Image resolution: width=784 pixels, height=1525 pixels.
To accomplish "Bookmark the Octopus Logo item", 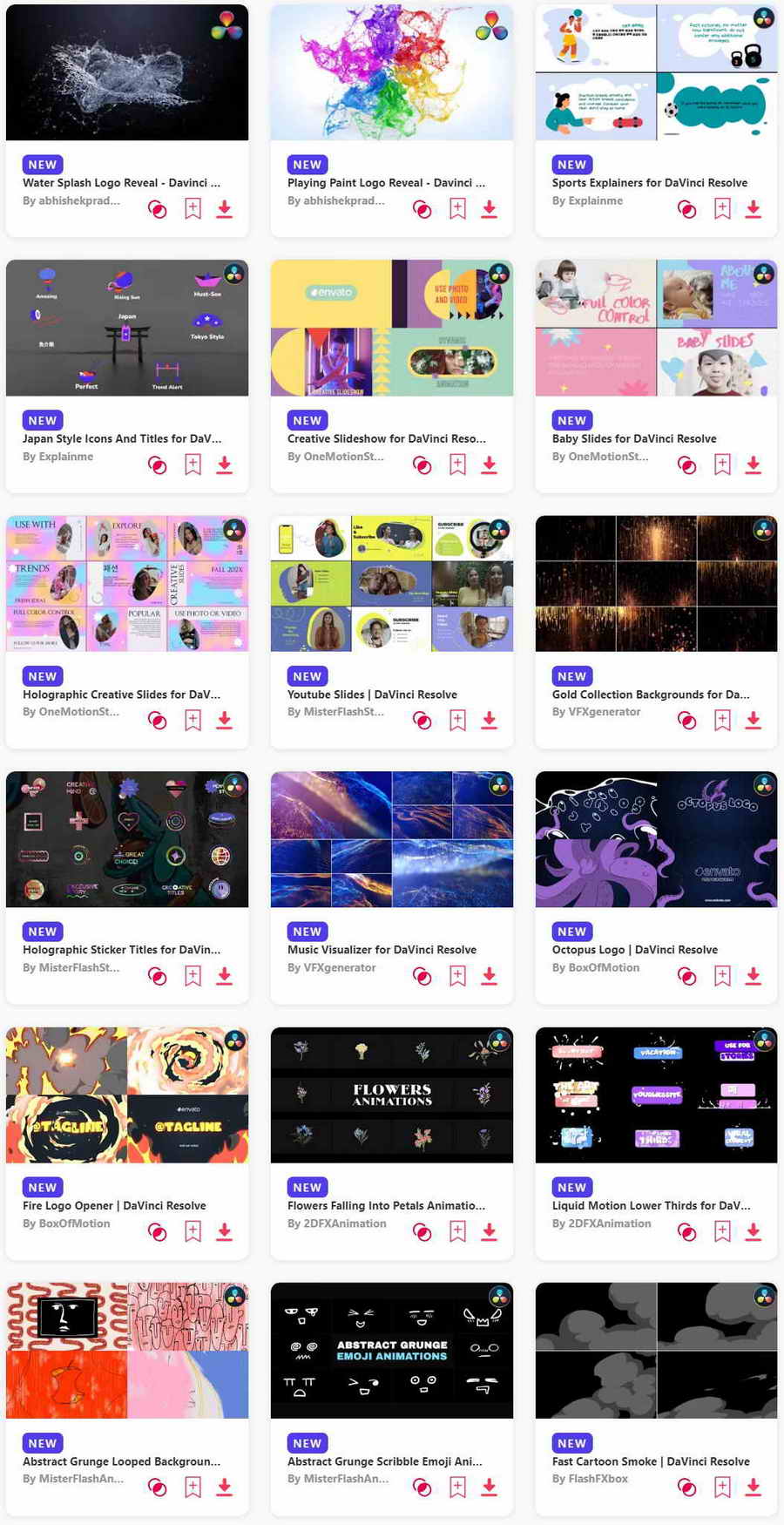I will pyautogui.click(x=722, y=976).
